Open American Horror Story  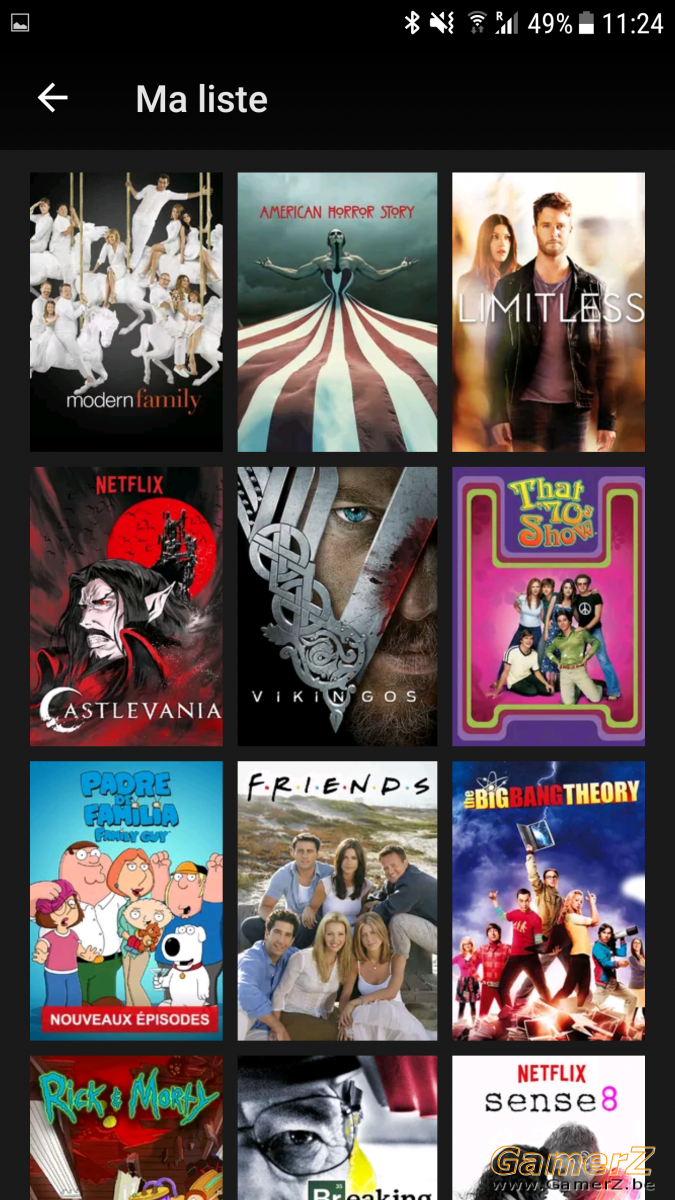(337, 312)
